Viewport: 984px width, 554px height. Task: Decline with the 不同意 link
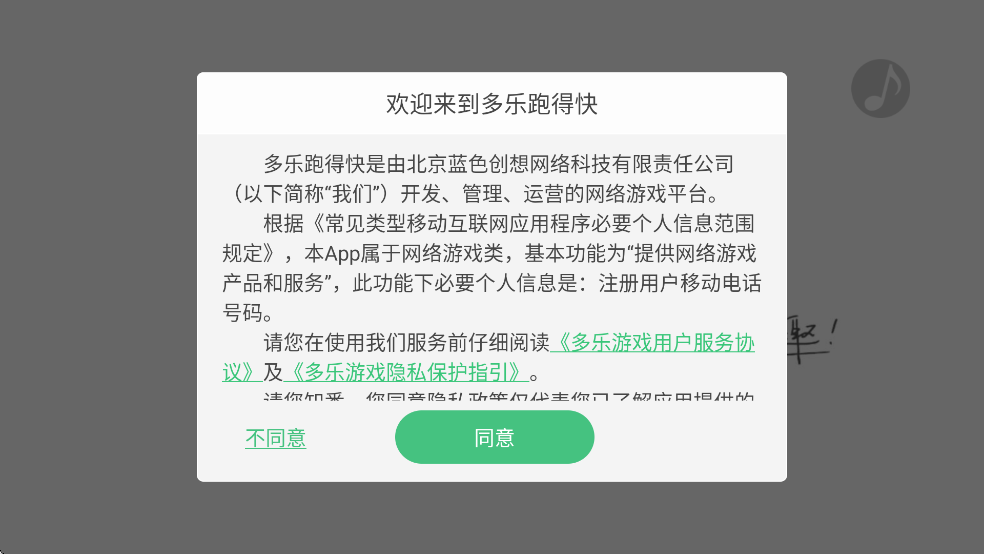click(275, 438)
